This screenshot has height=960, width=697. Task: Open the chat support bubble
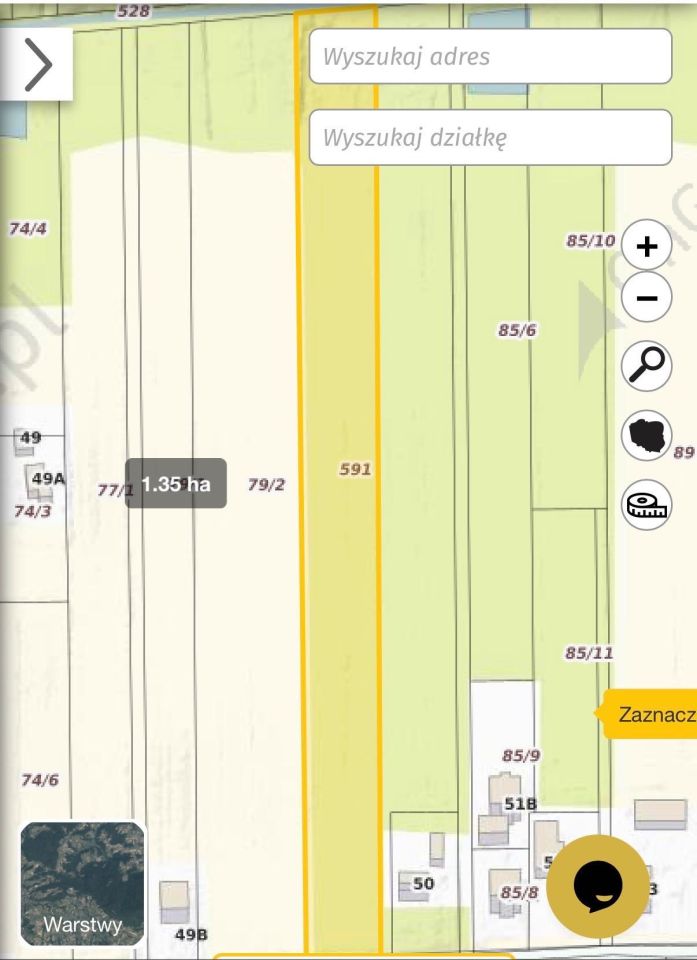[598, 886]
